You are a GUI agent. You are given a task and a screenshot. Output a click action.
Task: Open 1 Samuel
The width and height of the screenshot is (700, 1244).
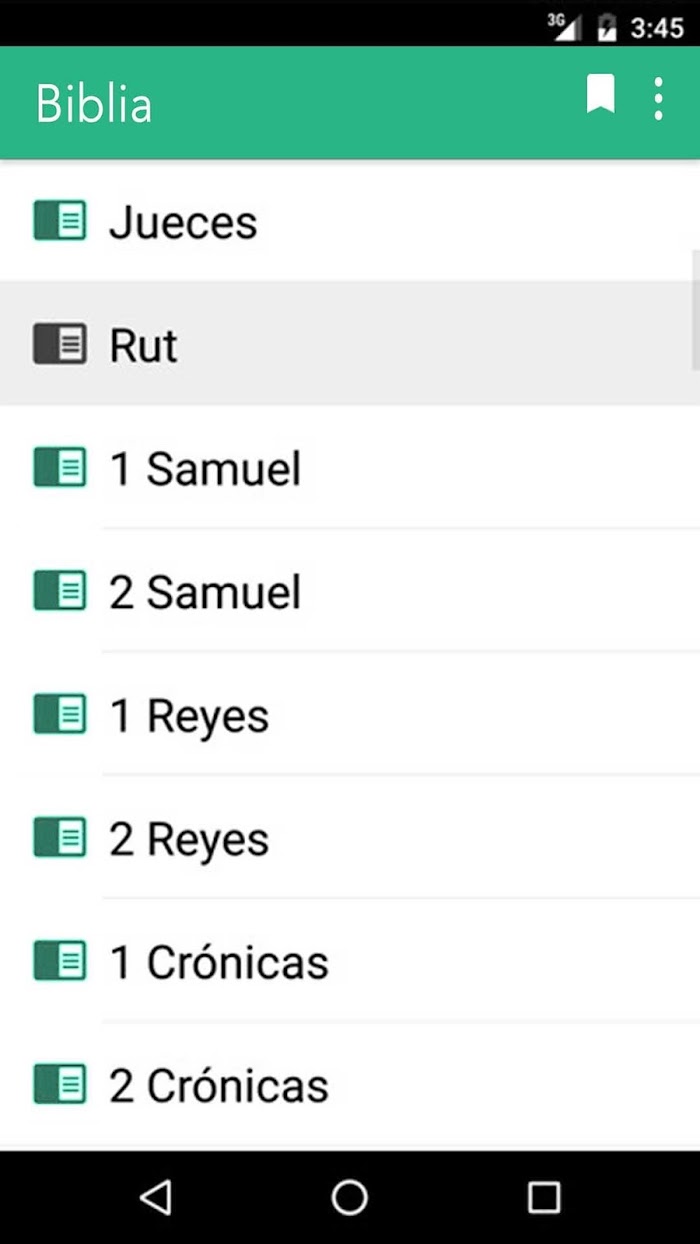[350, 468]
